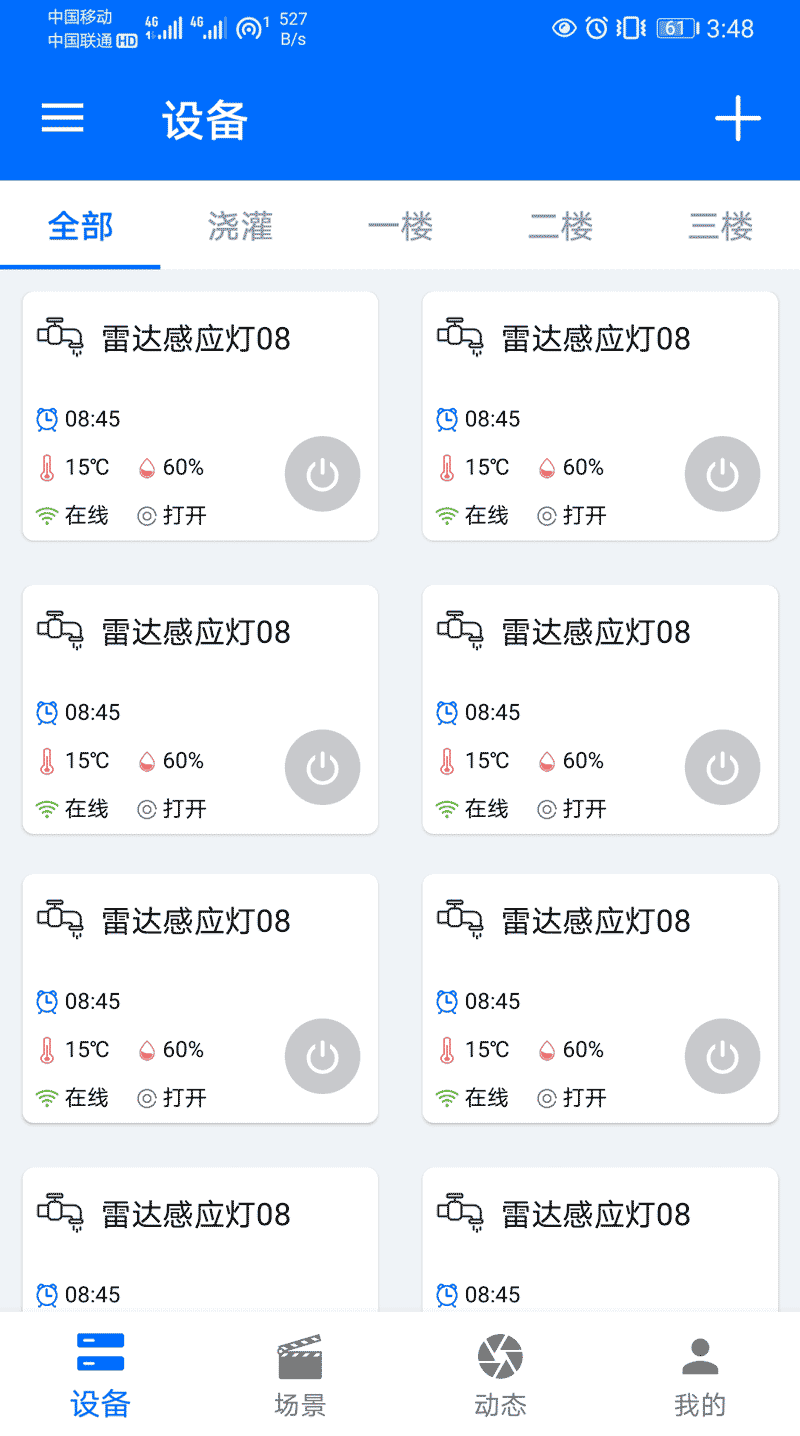Switch to the 浇灌 tab
Image resolution: width=800 pixels, height=1436 pixels.
[x=240, y=226]
